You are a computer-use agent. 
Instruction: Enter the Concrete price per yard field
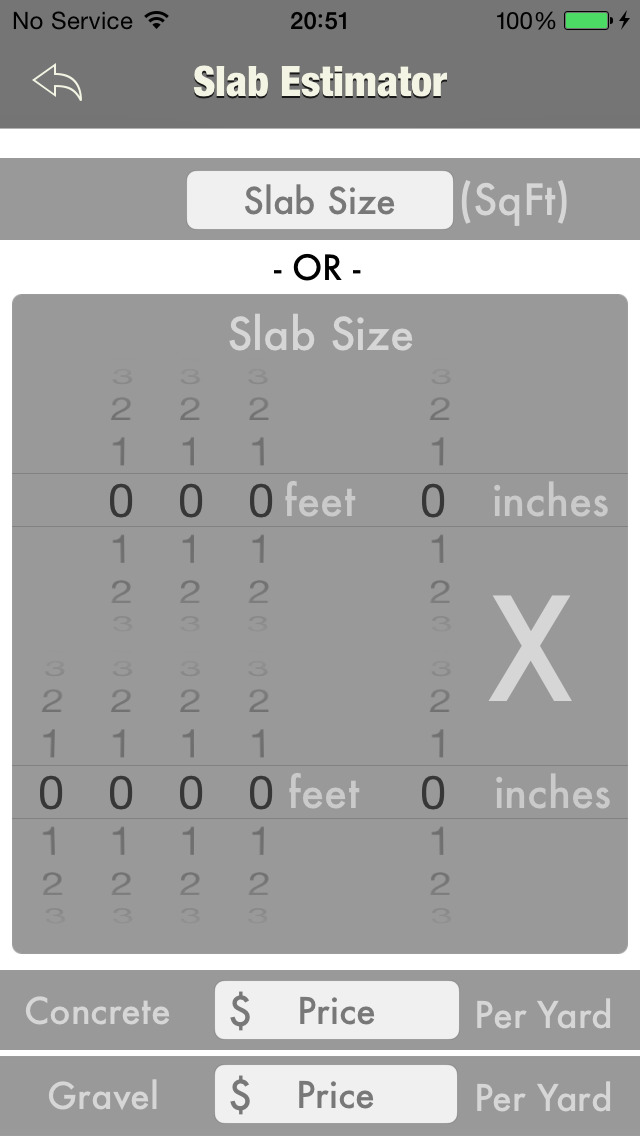(x=336, y=1010)
